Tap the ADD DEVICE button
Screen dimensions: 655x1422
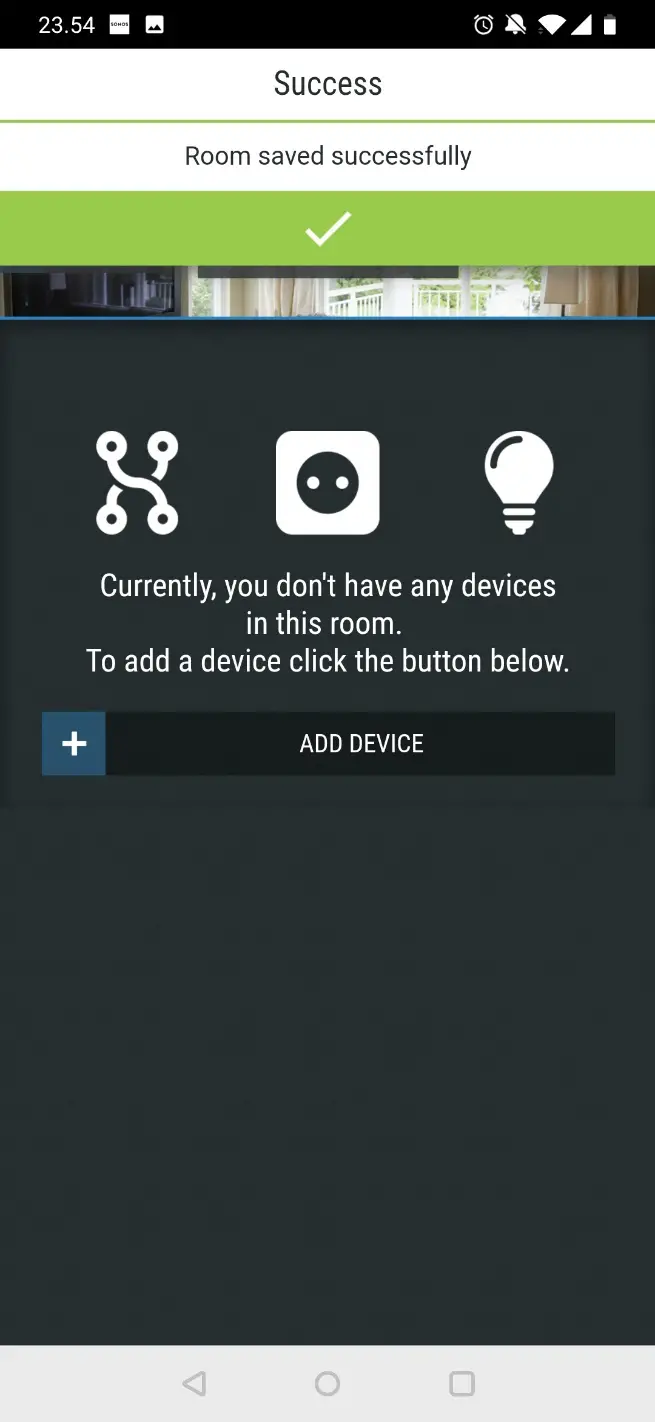pyautogui.click(x=328, y=743)
